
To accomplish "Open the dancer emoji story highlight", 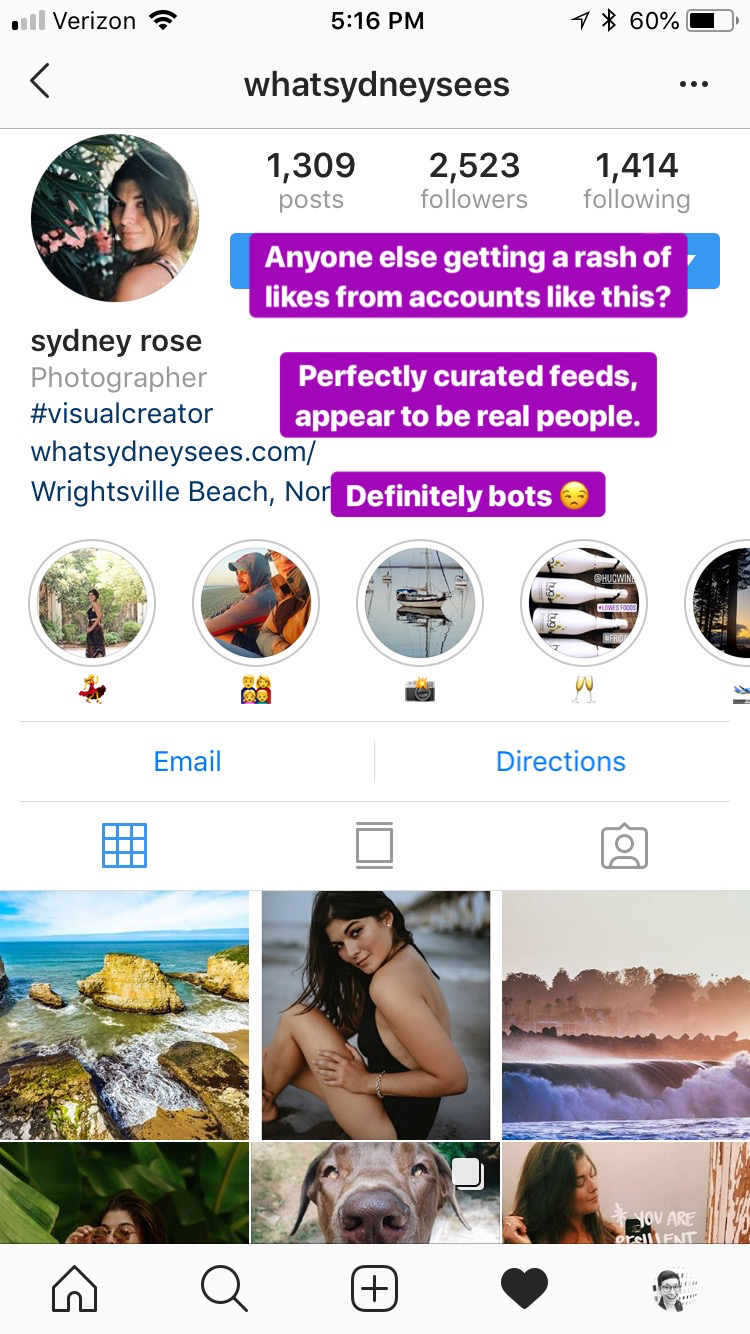I will click(x=92, y=603).
